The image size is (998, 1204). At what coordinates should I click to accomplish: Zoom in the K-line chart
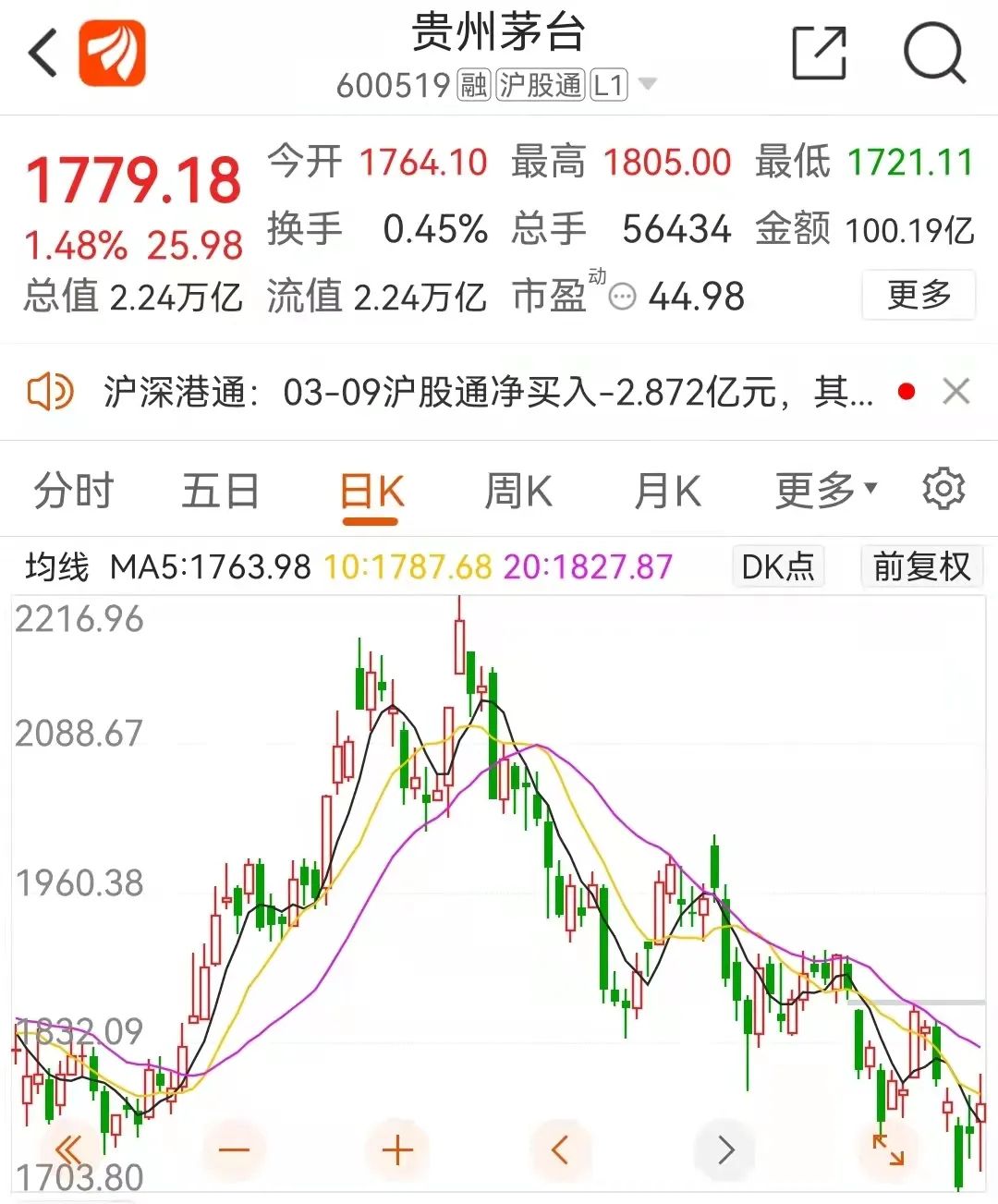click(397, 1150)
